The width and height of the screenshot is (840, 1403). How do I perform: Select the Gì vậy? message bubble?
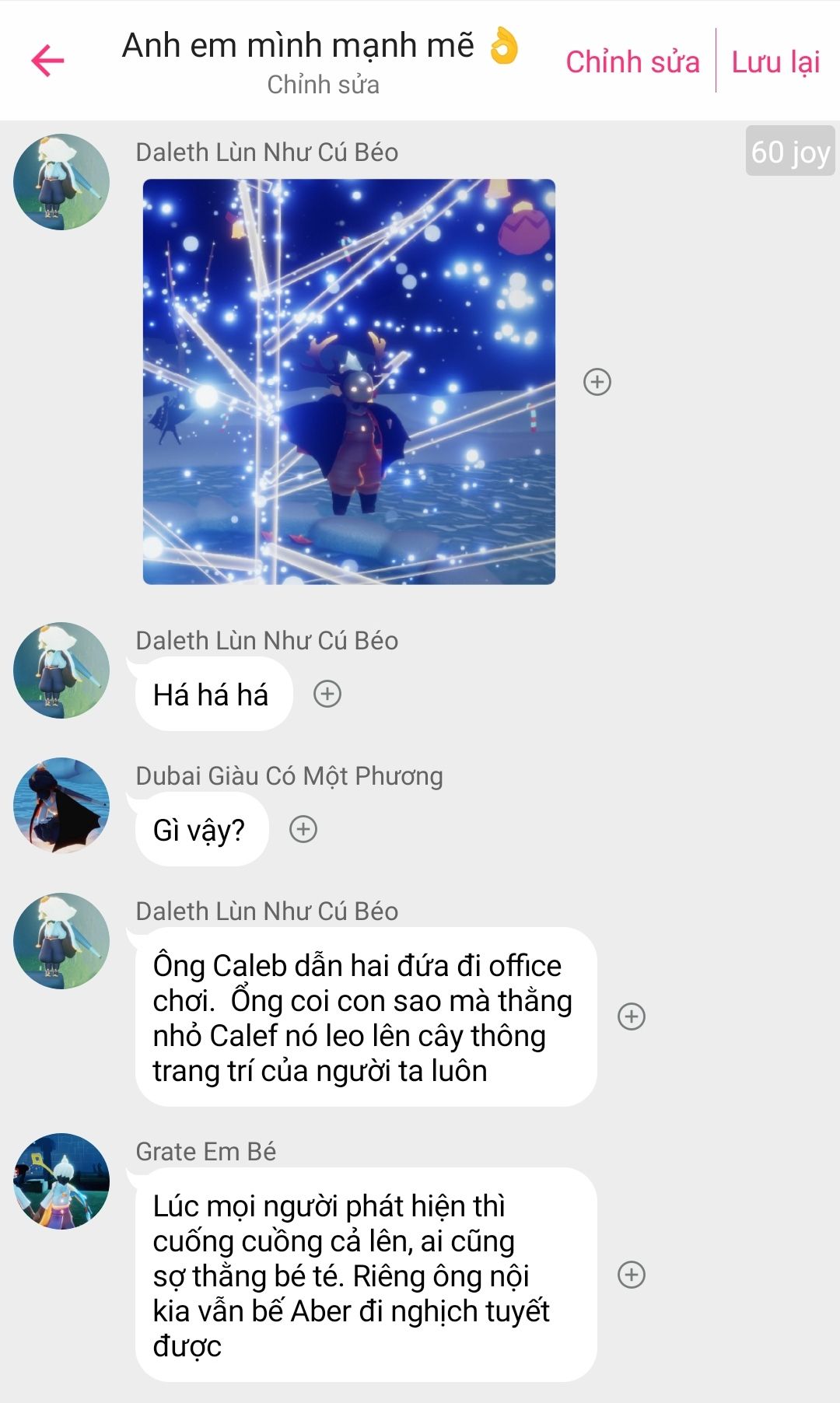click(200, 830)
